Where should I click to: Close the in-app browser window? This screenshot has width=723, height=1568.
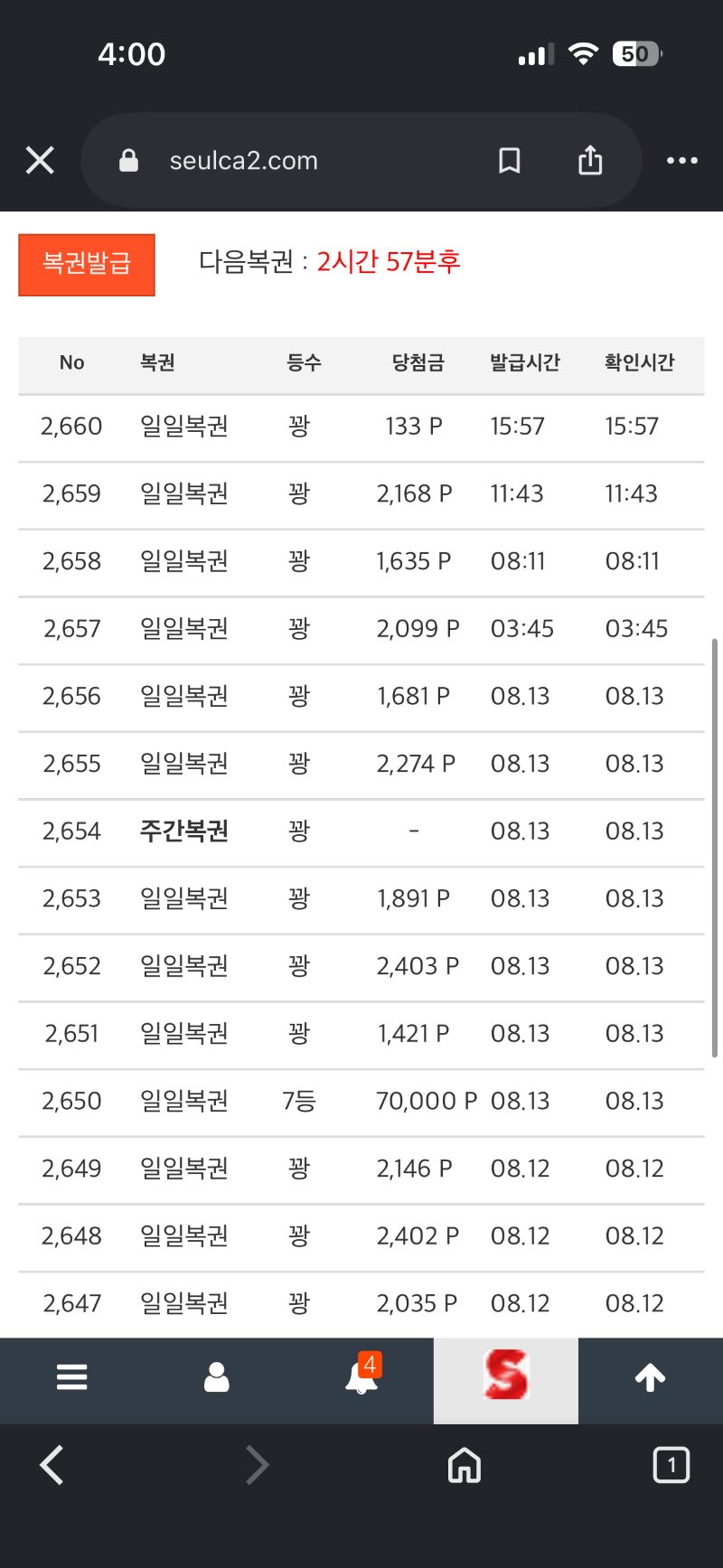40,161
